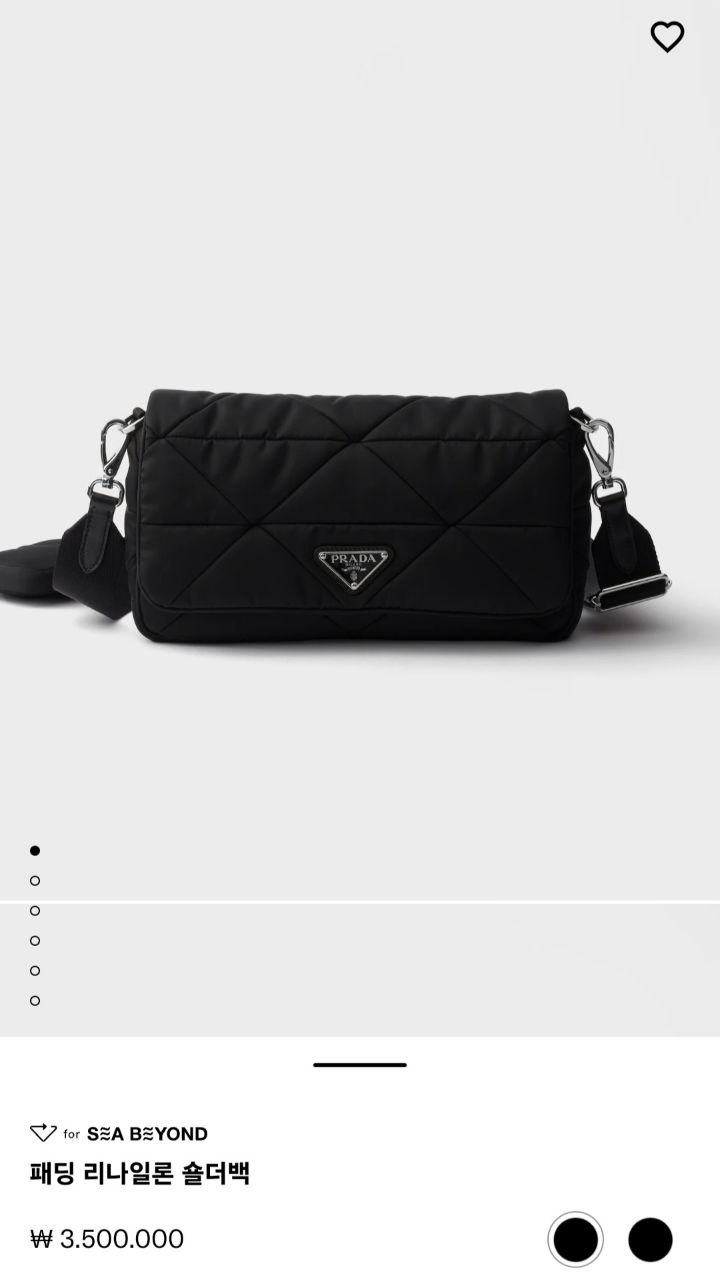720x1280 pixels.
Task: Choose the black swatch without a ring
Action: (650, 1240)
